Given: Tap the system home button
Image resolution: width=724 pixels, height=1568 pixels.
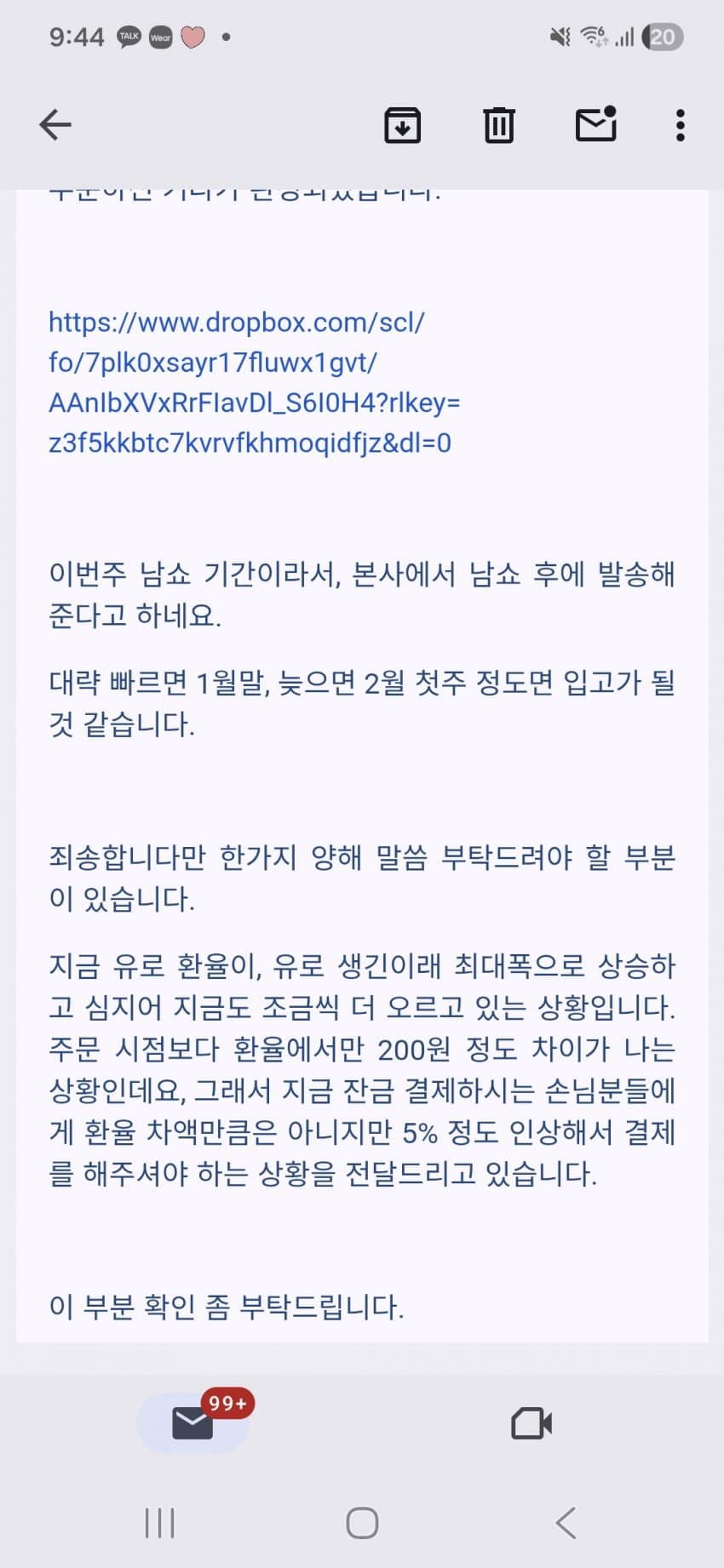Looking at the screenshot, I should 362,1523.
